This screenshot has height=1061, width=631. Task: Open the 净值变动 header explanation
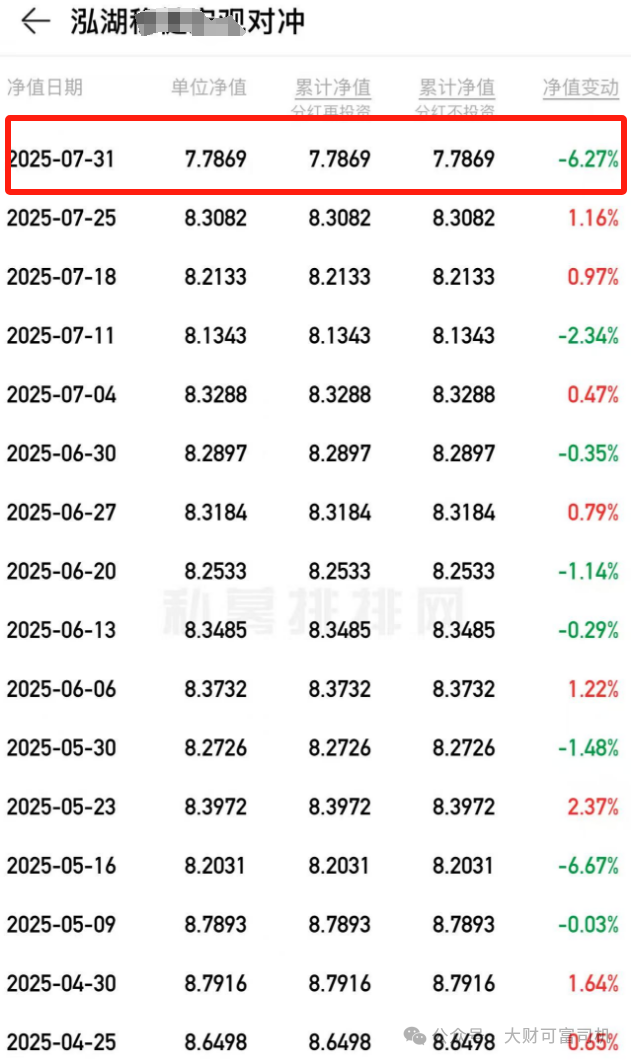[x=580, y=88]
